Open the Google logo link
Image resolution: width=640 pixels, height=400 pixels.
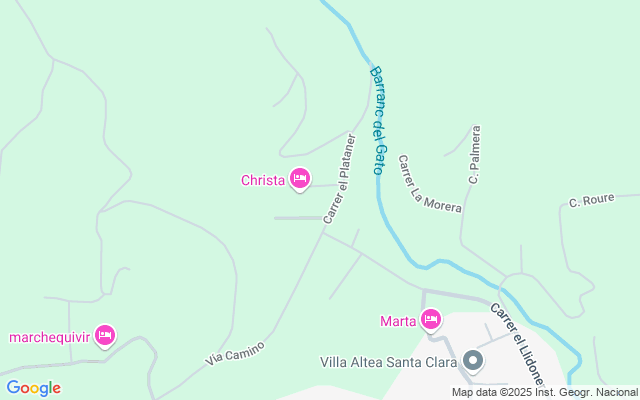click(33, 388)
